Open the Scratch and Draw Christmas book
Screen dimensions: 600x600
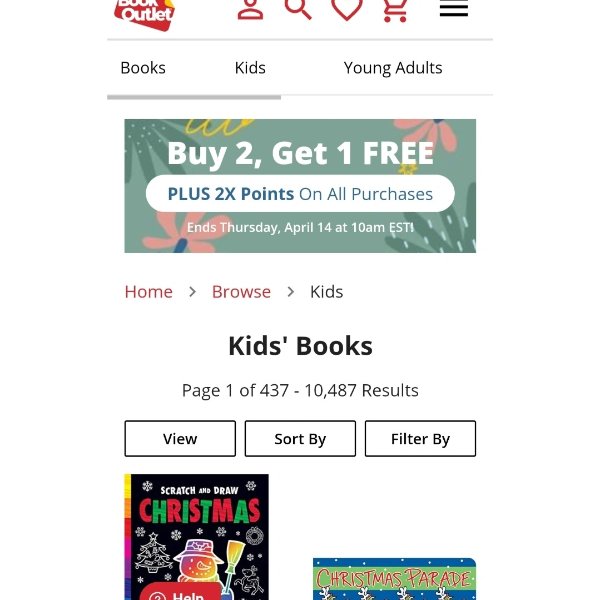click(197, 525)
